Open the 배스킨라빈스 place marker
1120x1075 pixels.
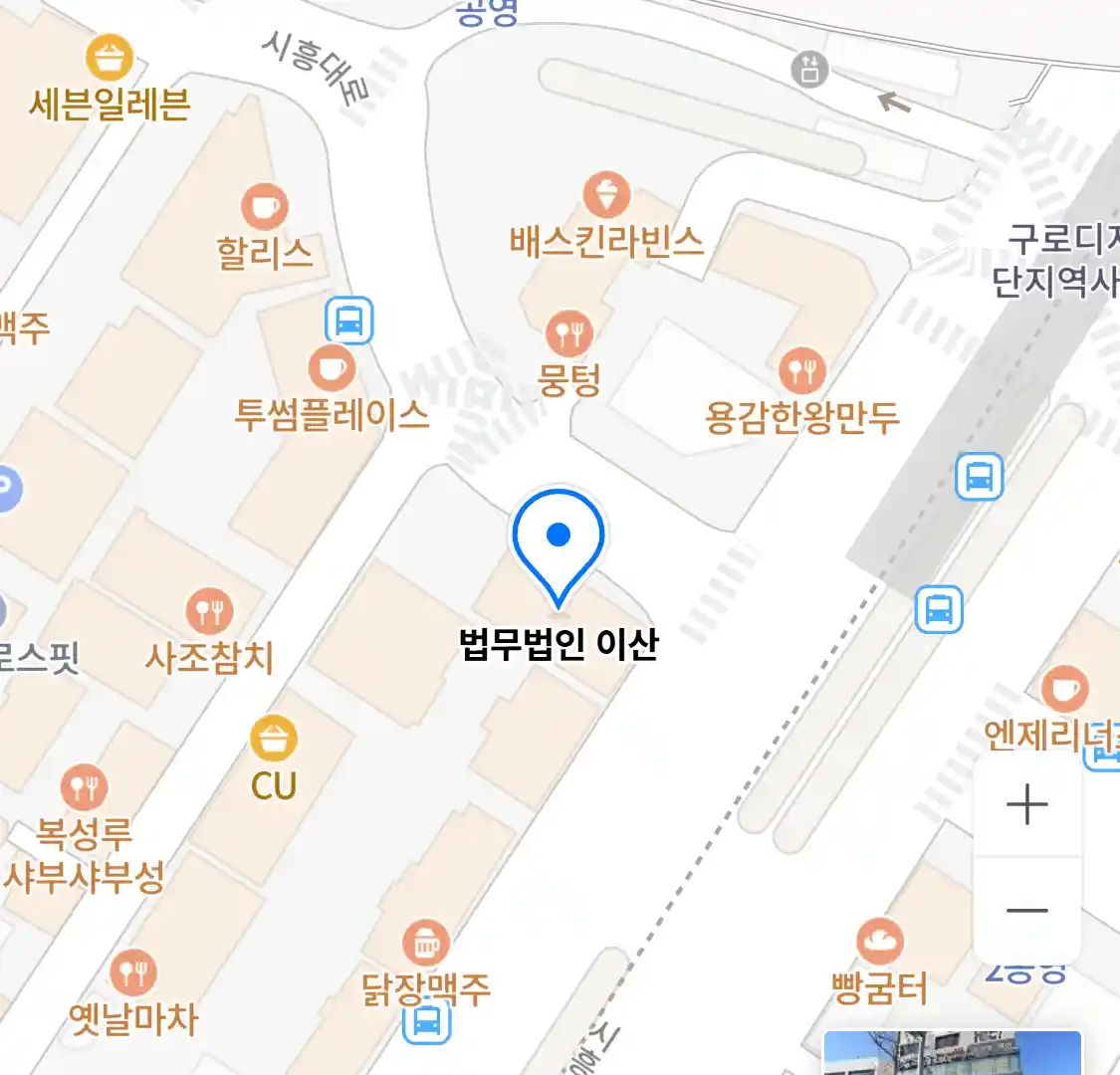coord(606,195)
